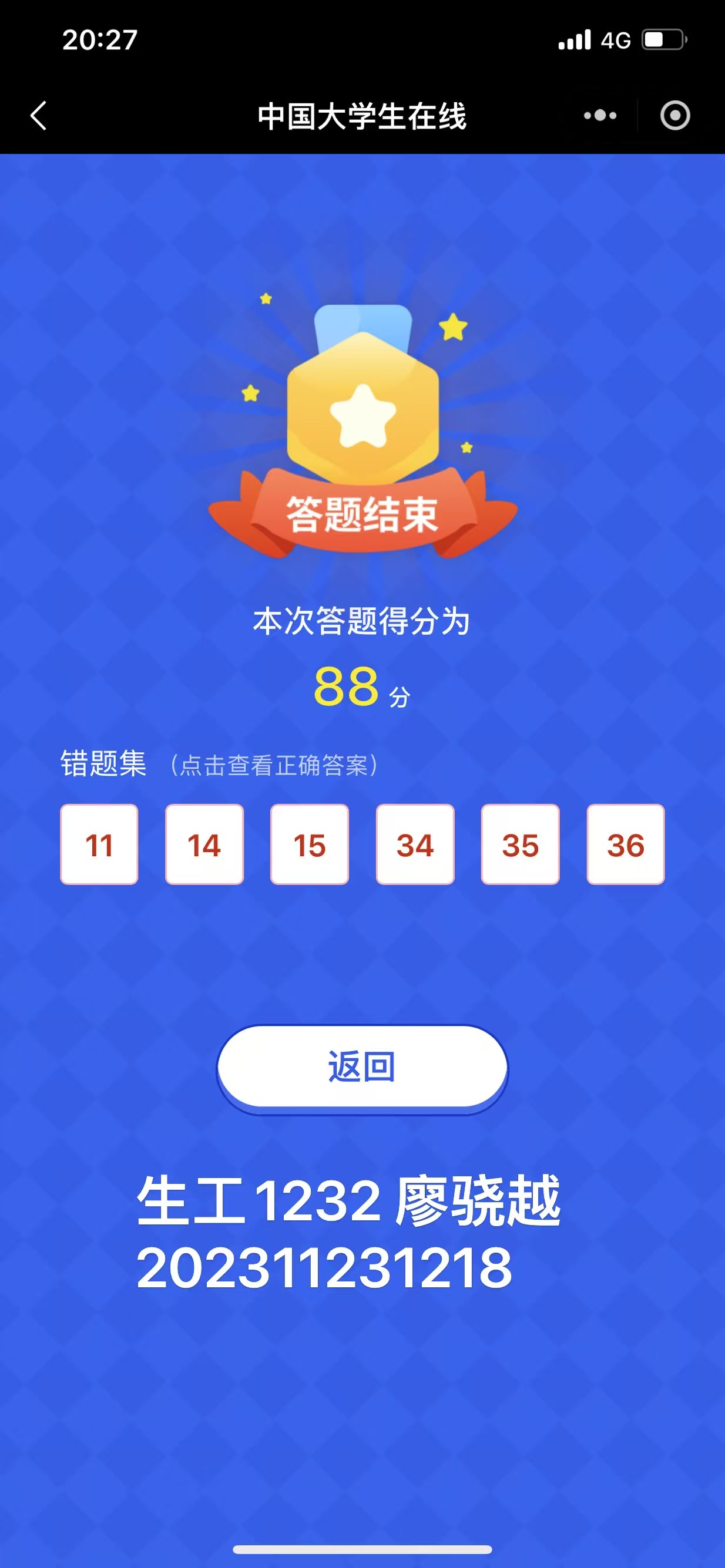Open wrong question 14
The height and width of the screenshot is (1568, 725).
[x=204, y=844]
